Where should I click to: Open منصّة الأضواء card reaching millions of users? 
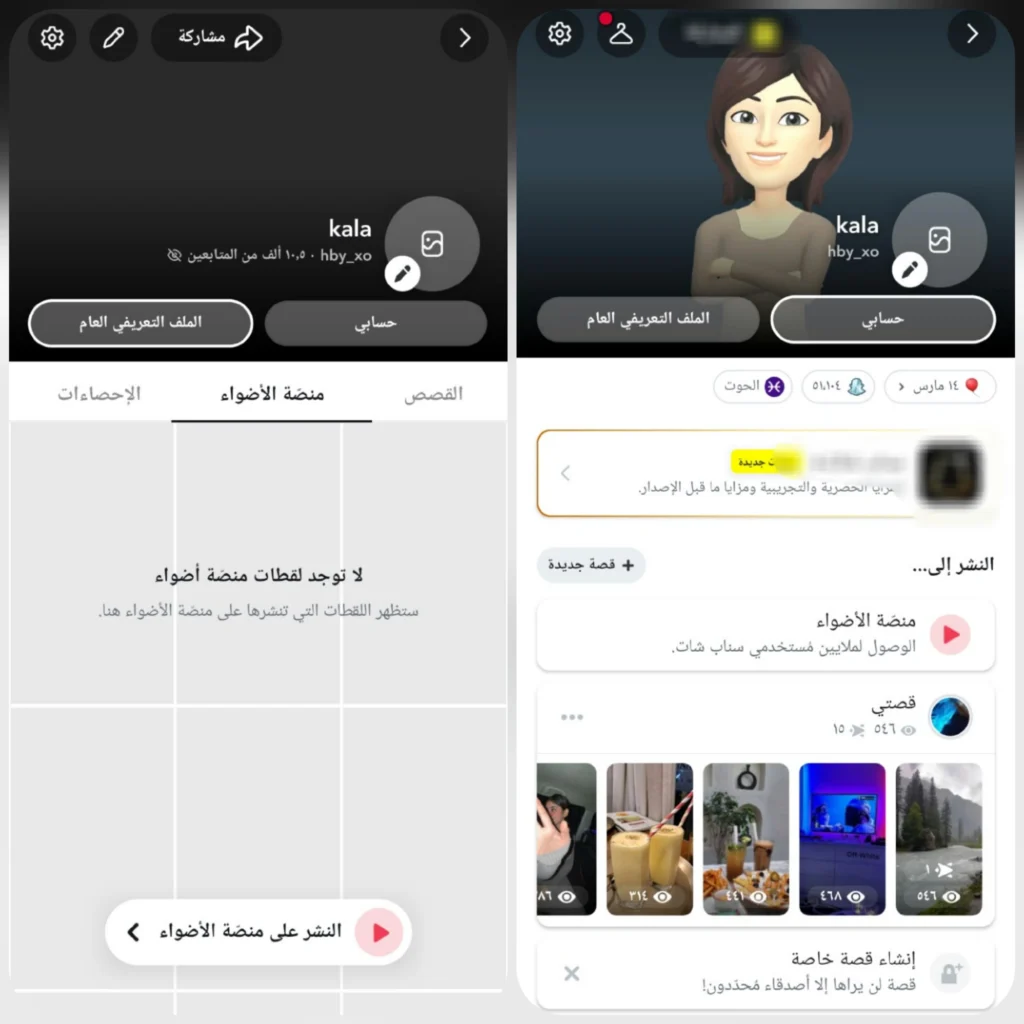(x=765, y=634)
